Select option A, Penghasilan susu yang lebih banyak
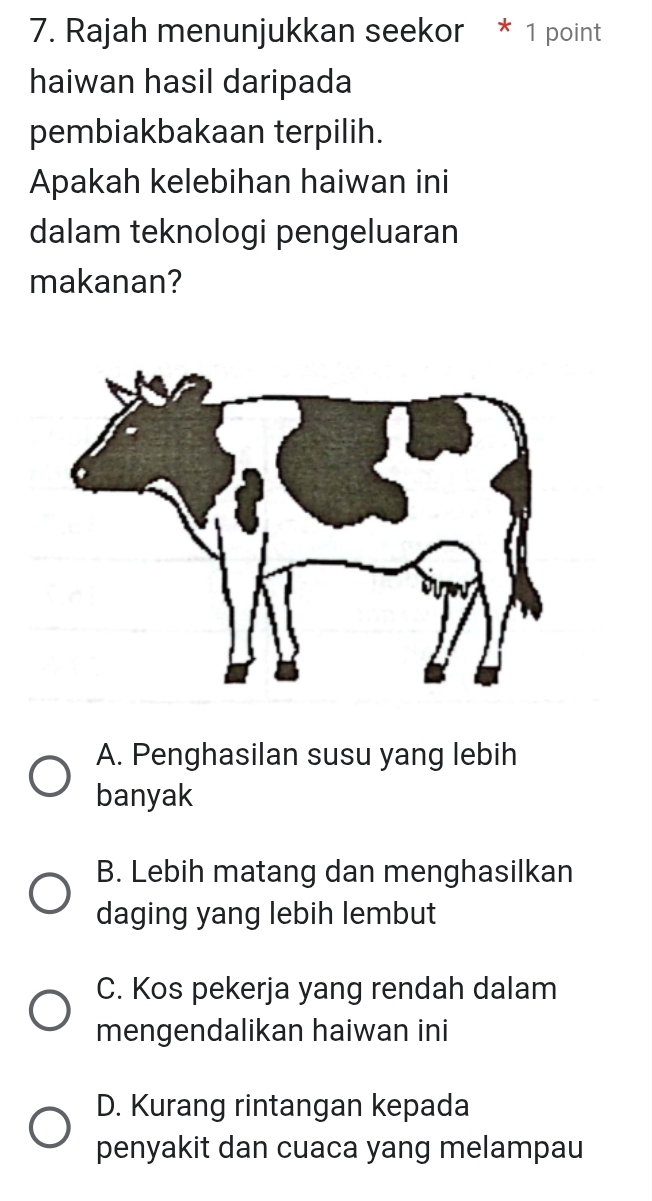Screen dimensions: 652x1201 (x=49, y=777)
